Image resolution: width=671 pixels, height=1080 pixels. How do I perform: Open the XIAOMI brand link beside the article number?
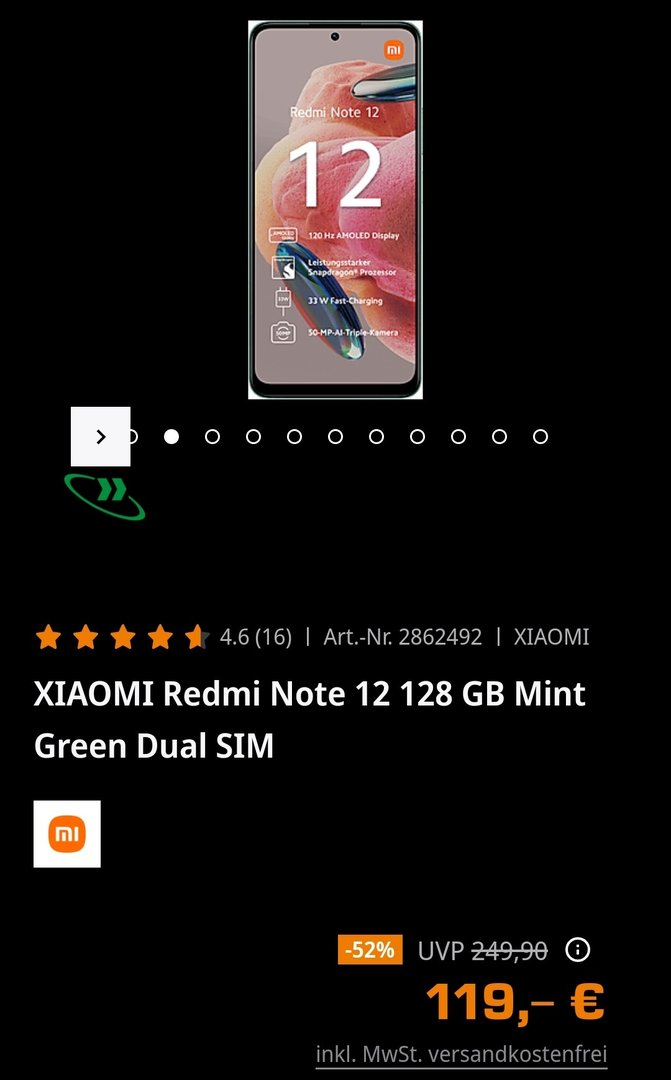click(551, 637)
